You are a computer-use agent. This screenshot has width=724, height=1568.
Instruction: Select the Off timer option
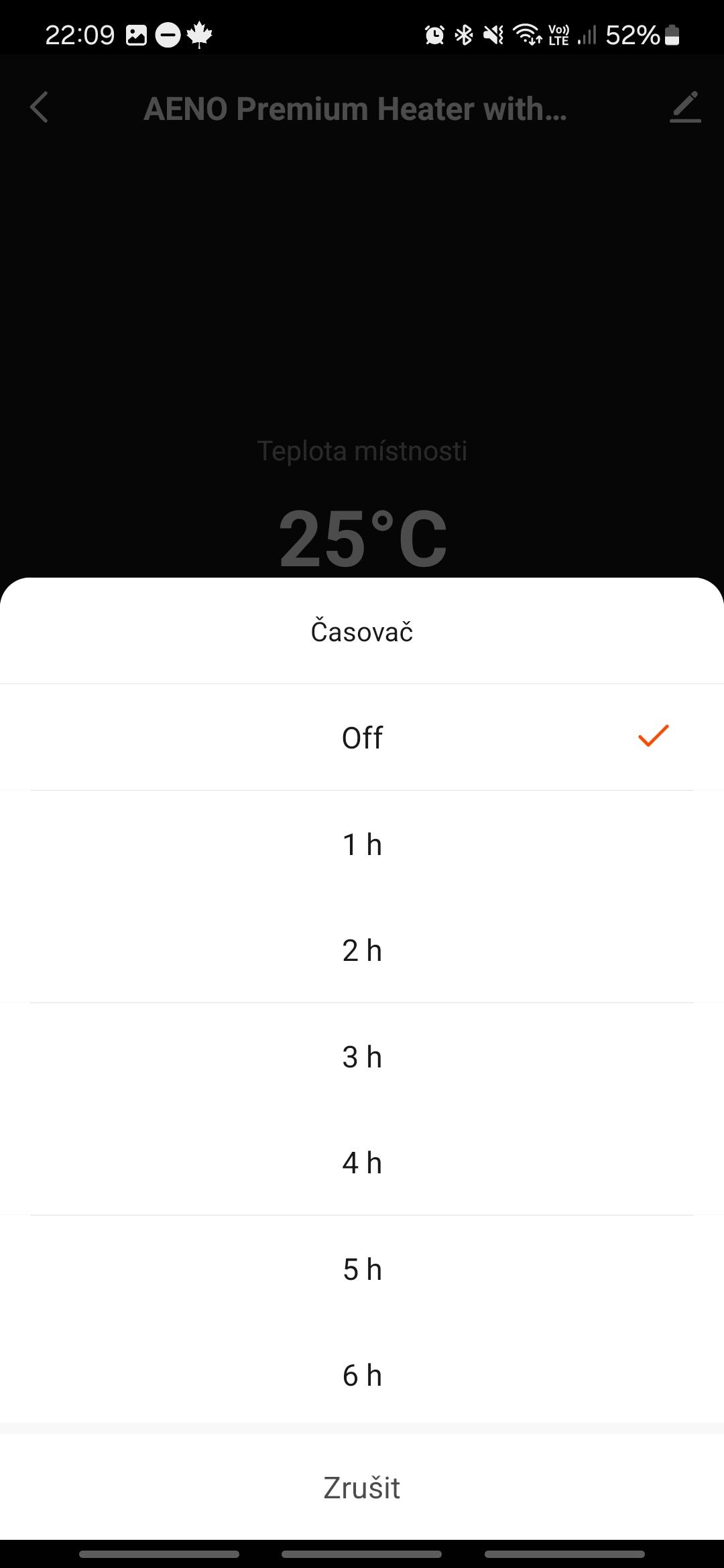(362, 737)
